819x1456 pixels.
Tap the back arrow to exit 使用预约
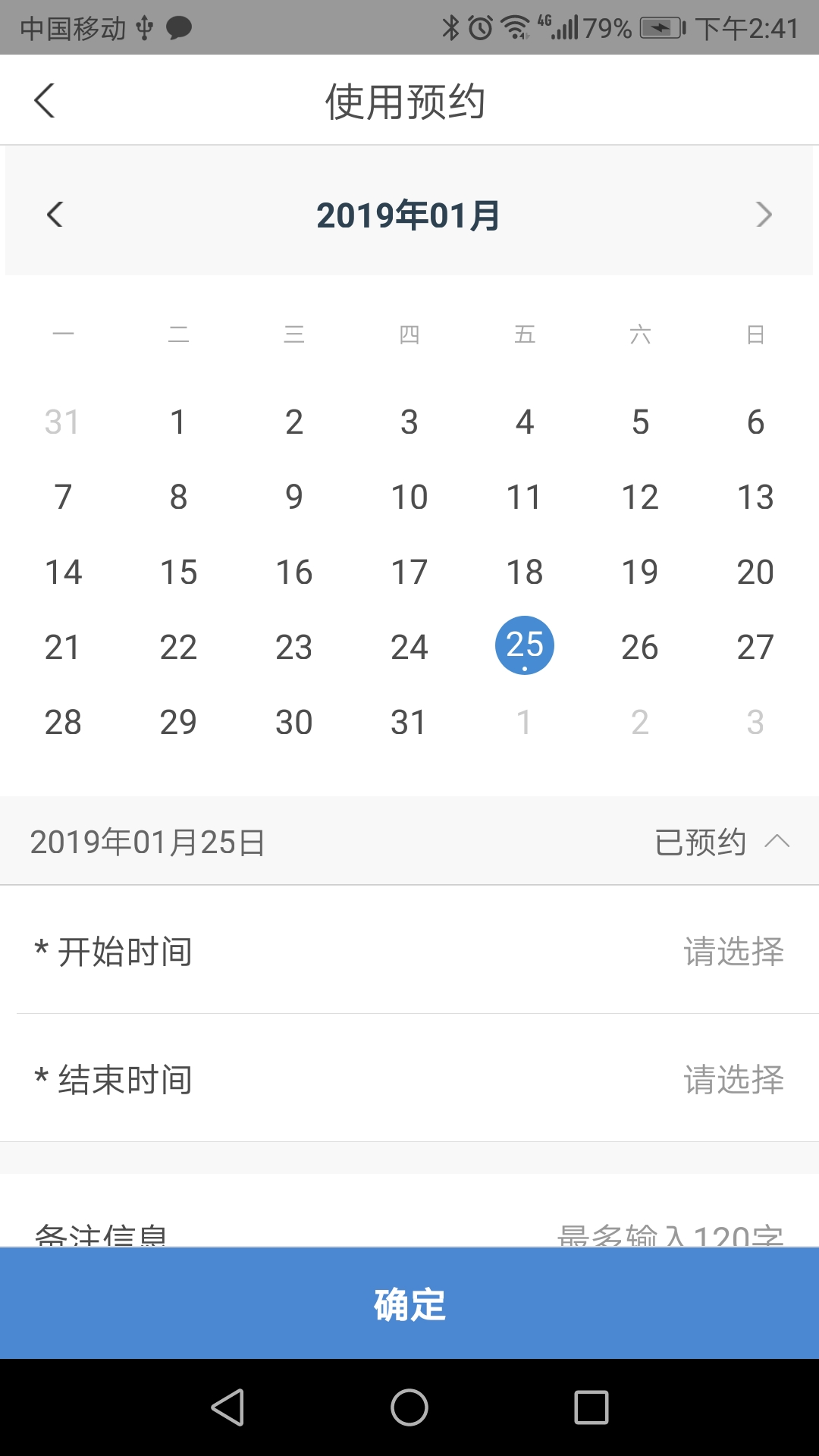[x=43, y=99]
